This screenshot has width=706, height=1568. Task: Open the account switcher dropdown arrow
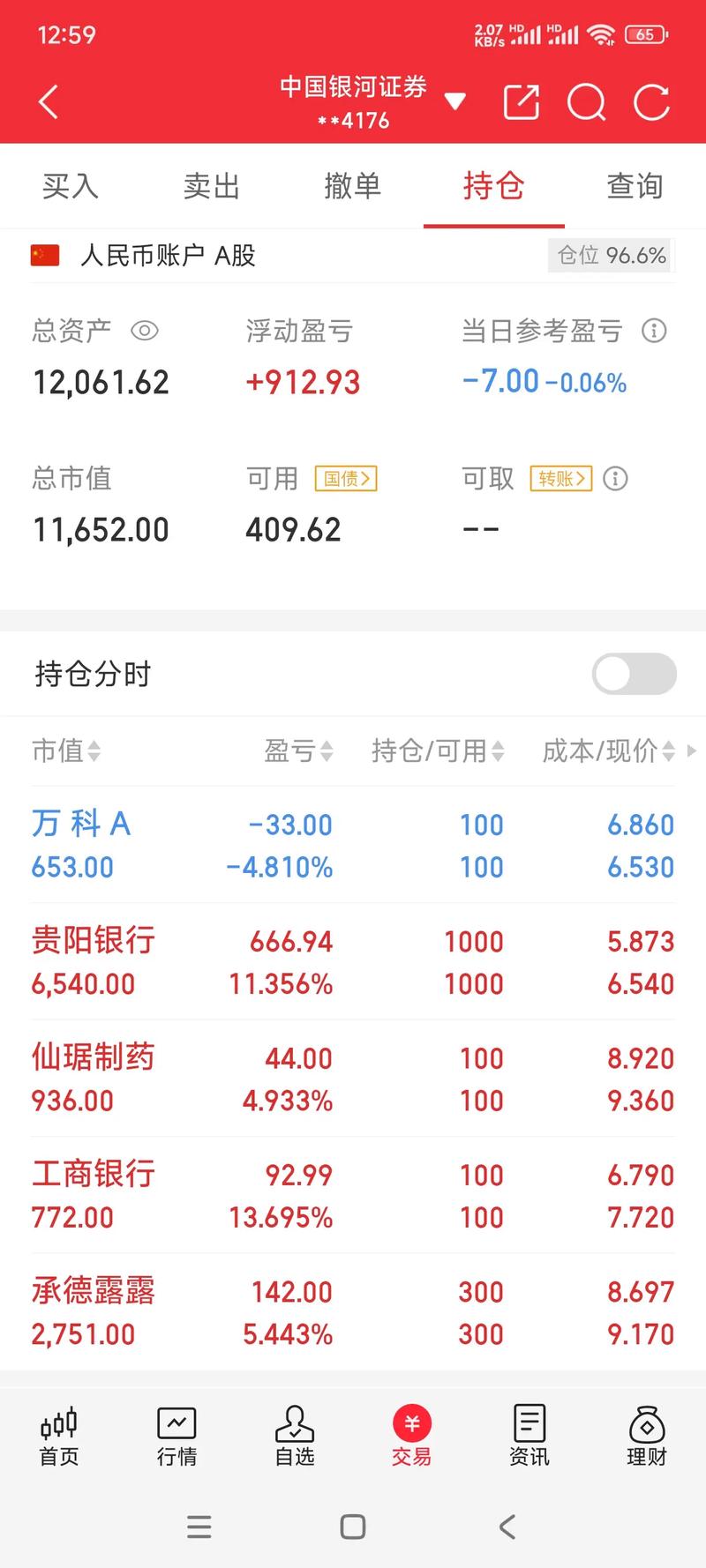455,101
